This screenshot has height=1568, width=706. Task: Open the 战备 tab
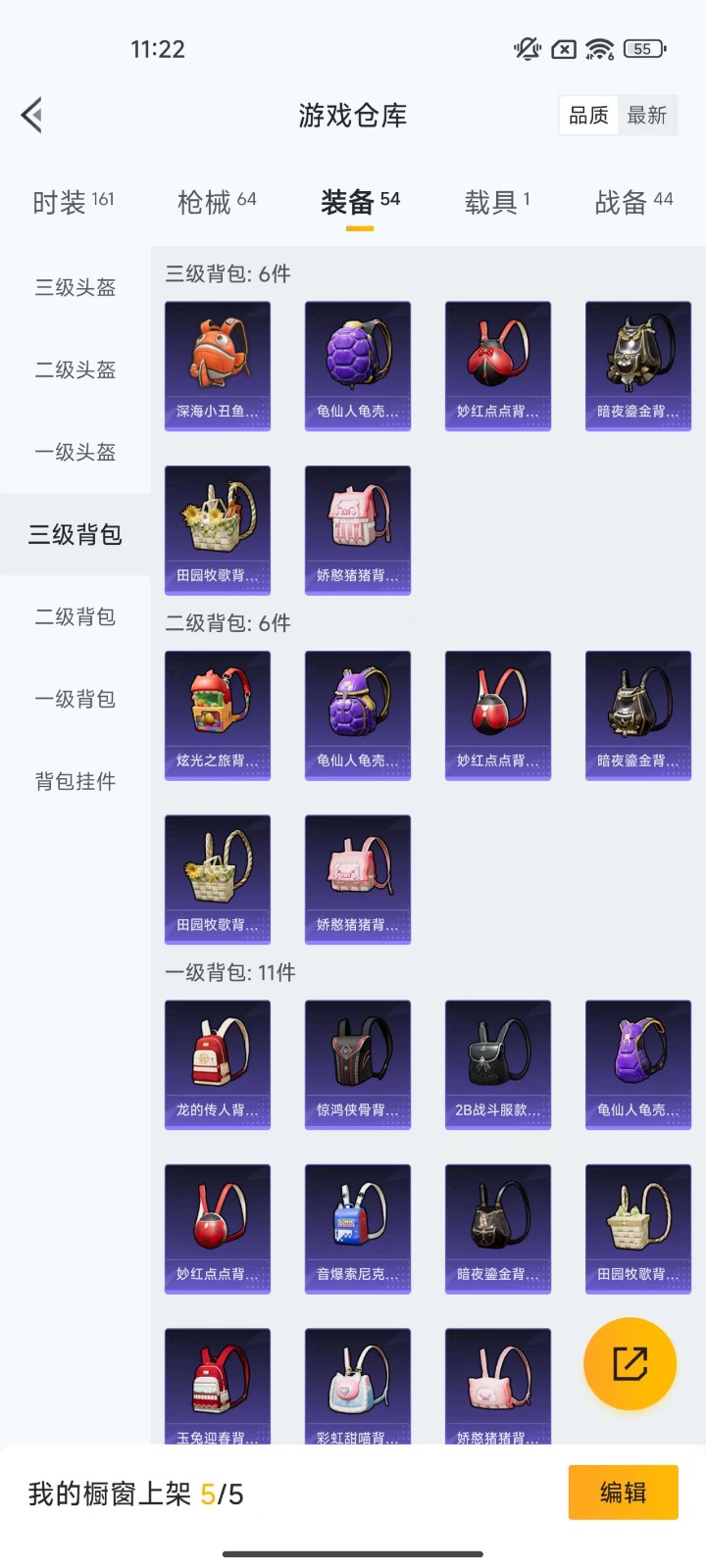click(634, 203)
